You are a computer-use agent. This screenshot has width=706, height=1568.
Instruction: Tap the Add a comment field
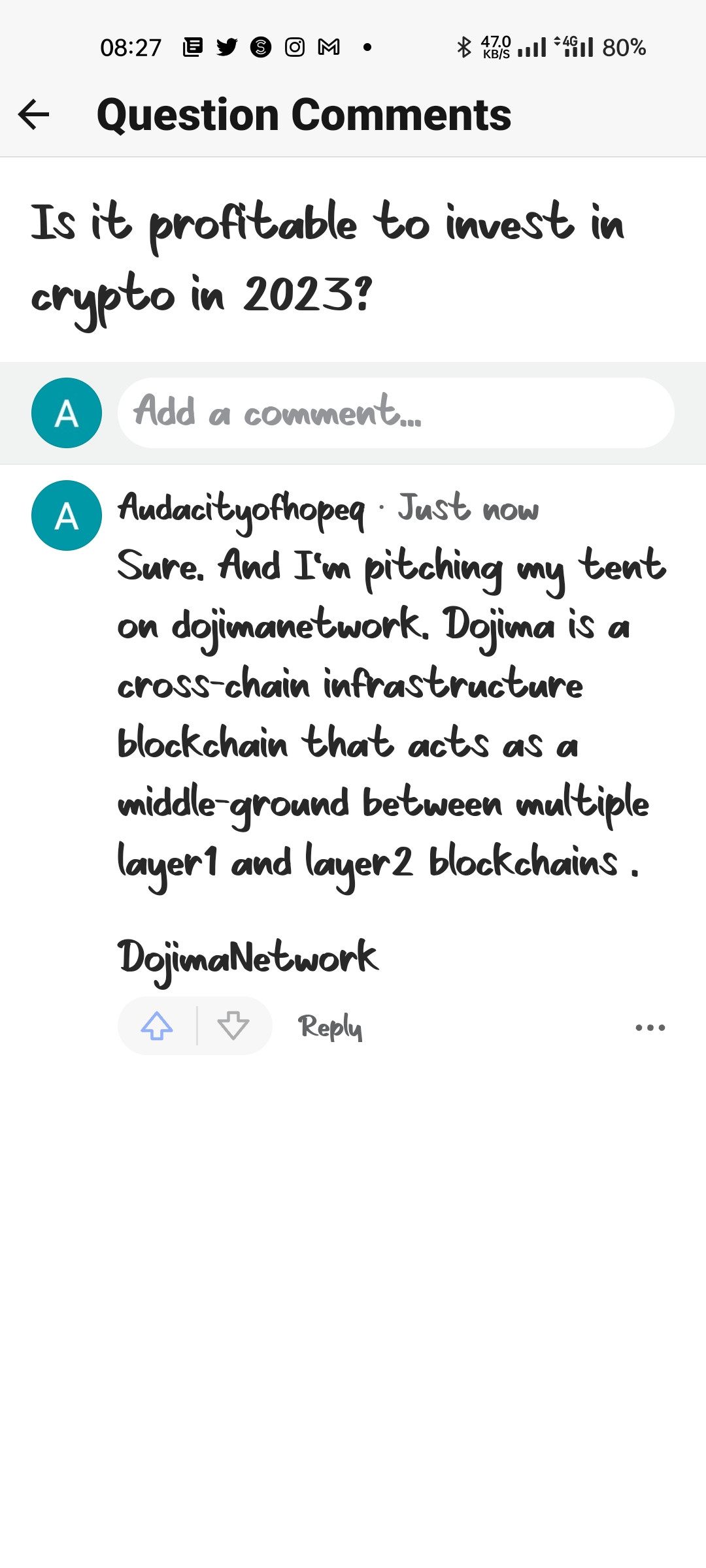[x=395, y=413]
